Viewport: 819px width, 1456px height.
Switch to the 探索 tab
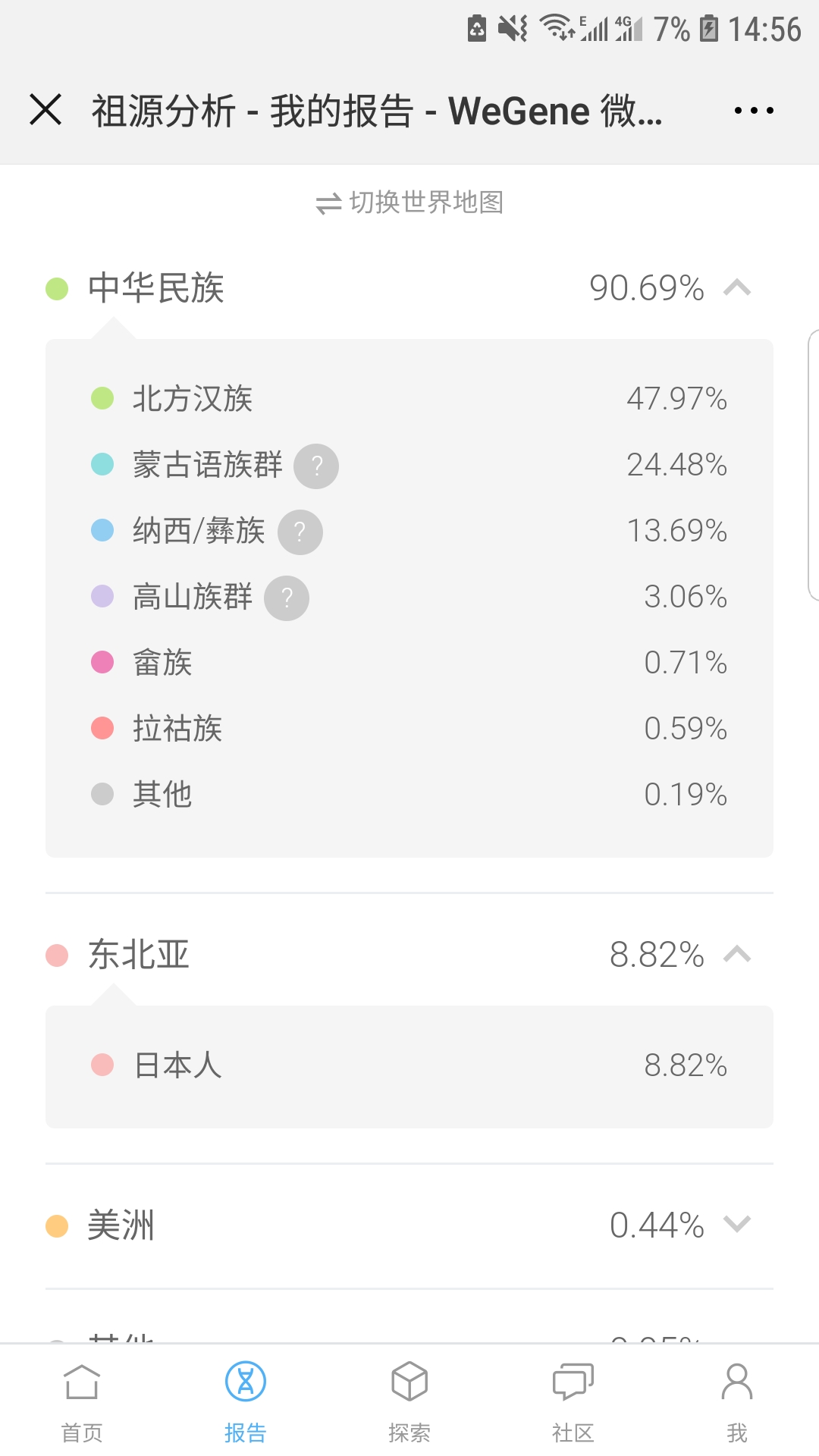pyautogui.click(x=409, y=1401)
